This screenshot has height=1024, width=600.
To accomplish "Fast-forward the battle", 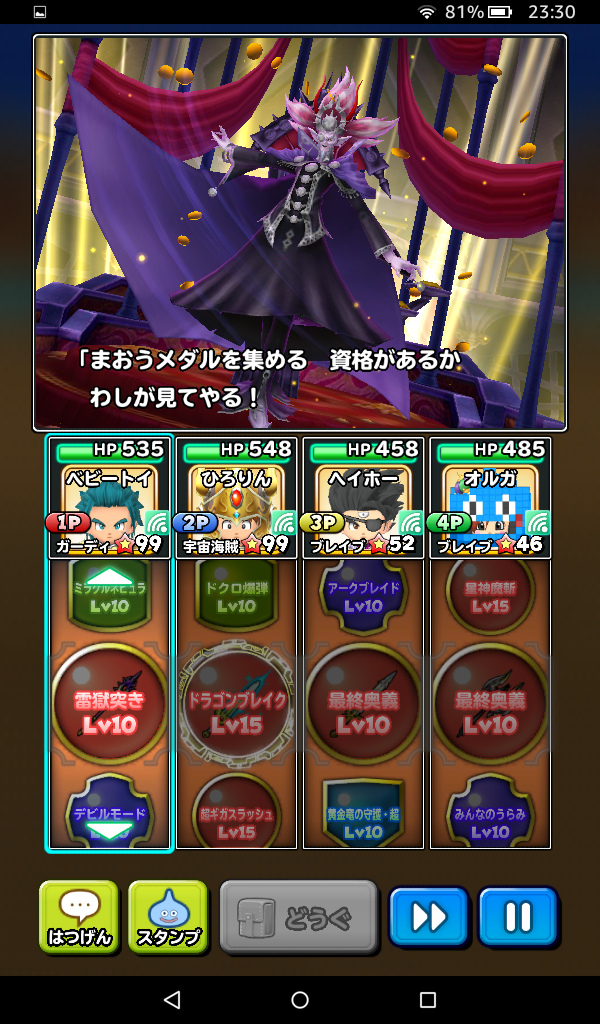I will 429,916.
